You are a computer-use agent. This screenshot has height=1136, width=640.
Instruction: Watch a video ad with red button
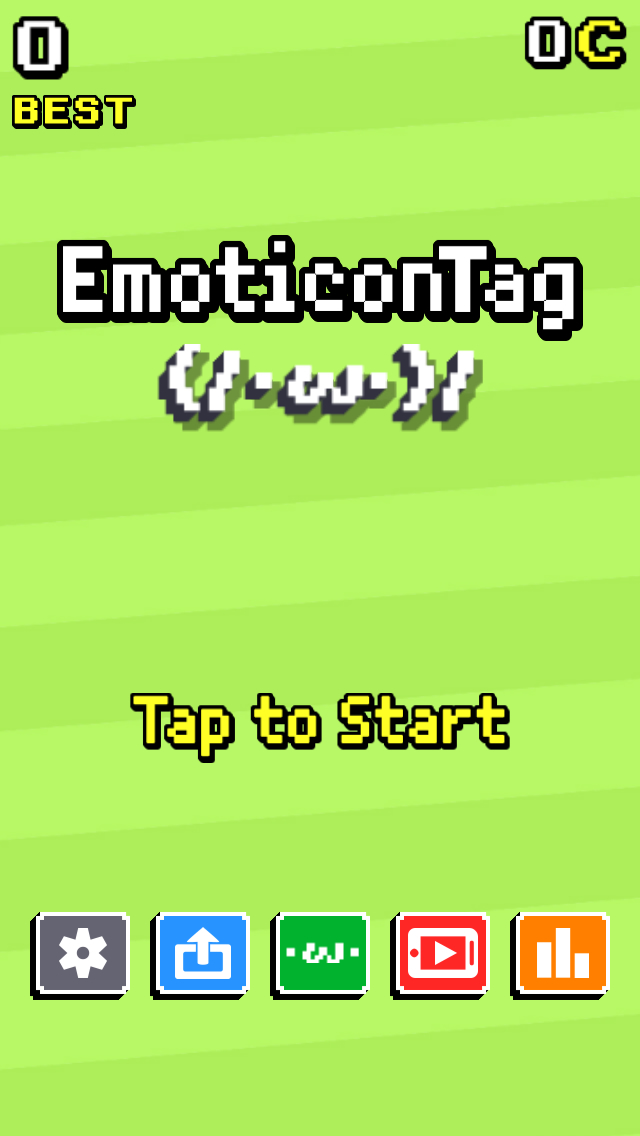pos(442,954)
